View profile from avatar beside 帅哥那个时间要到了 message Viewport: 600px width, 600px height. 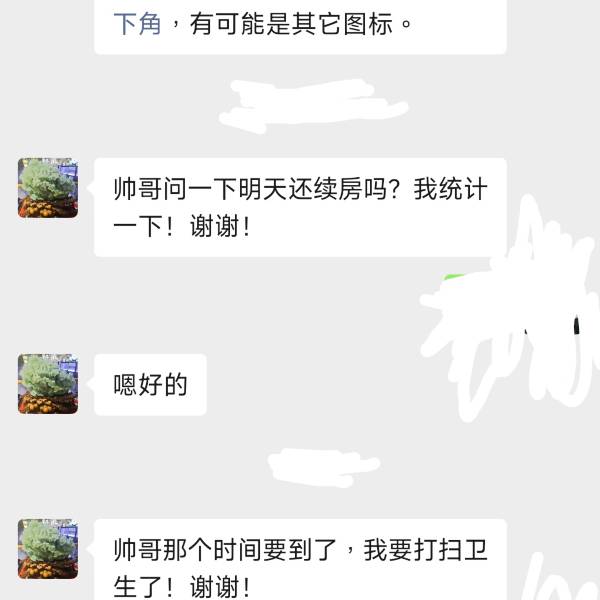(x=47, y=549)
